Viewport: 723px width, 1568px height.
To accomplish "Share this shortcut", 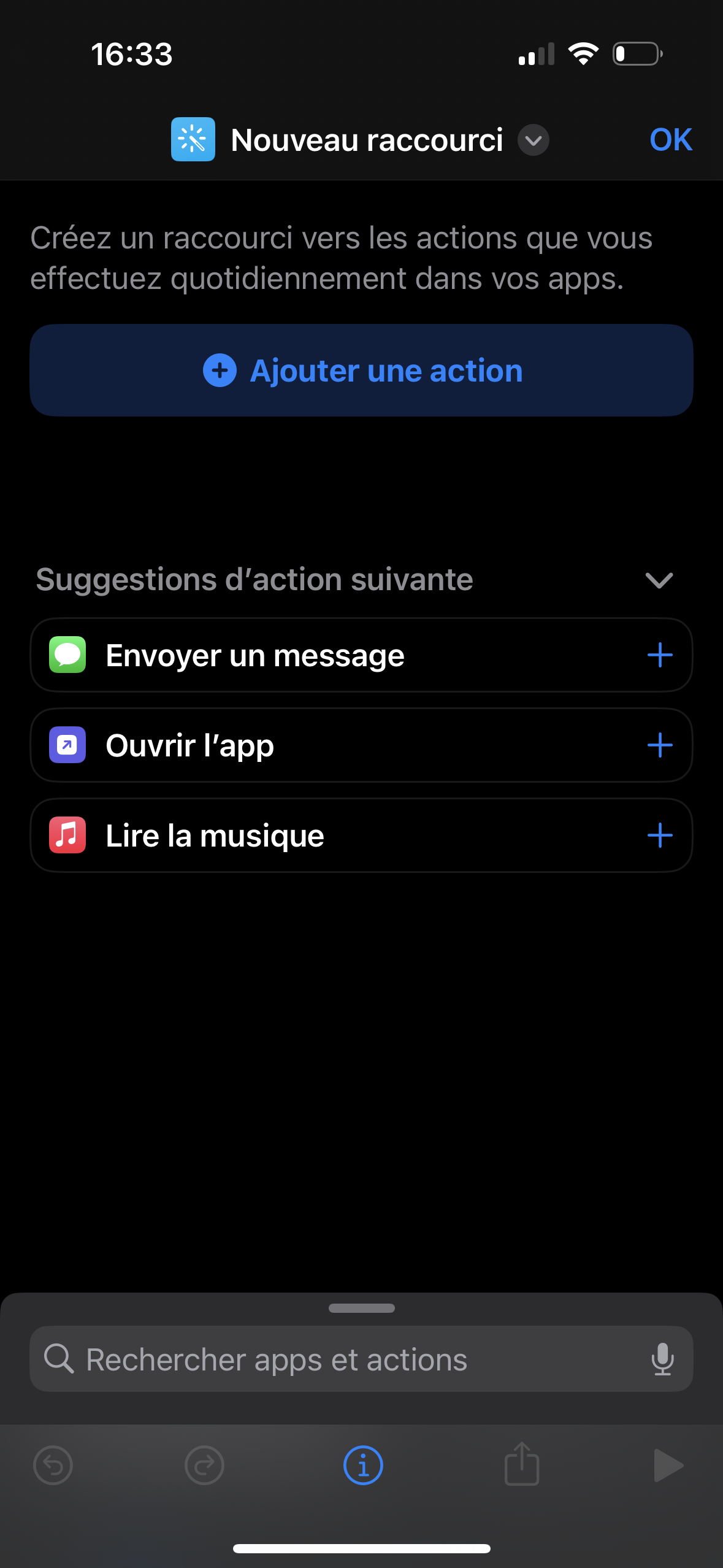I will pos(522,1464).
